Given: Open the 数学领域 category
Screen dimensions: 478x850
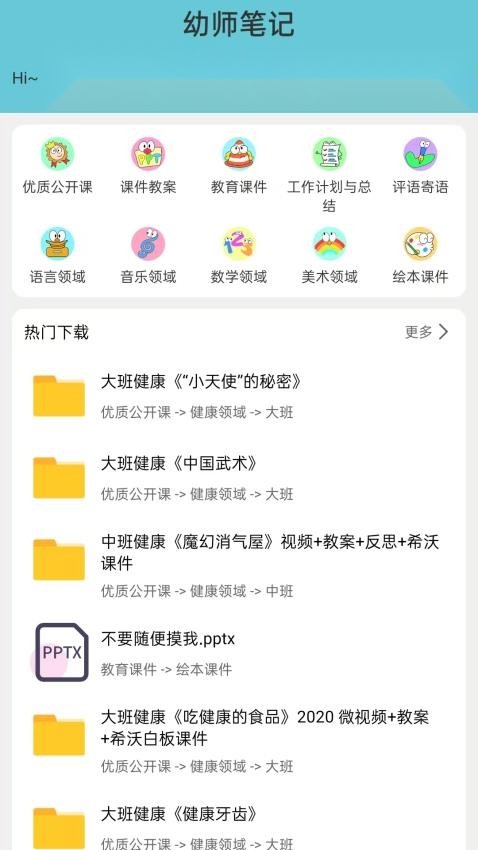Looking at the screenshot, I should (239, 255).
